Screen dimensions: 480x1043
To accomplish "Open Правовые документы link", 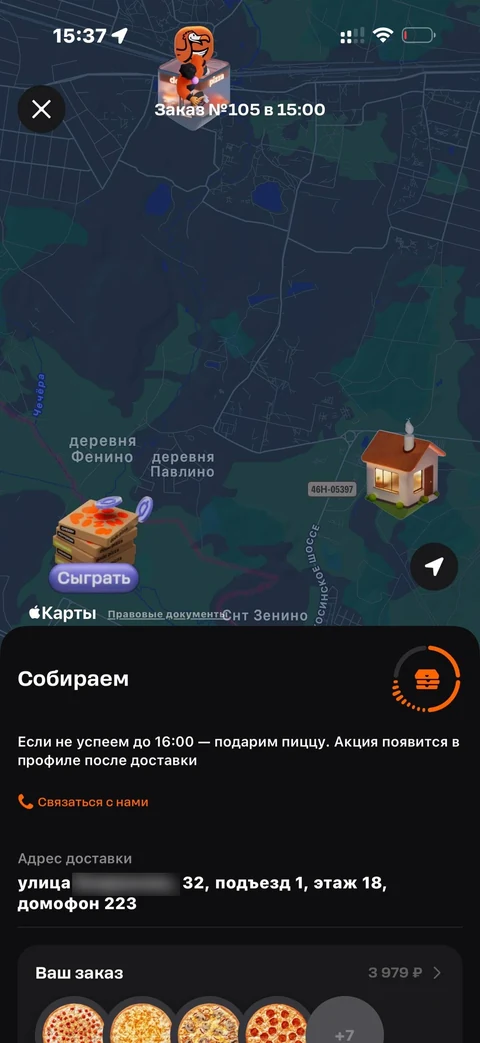I will [x=166, y=615].
